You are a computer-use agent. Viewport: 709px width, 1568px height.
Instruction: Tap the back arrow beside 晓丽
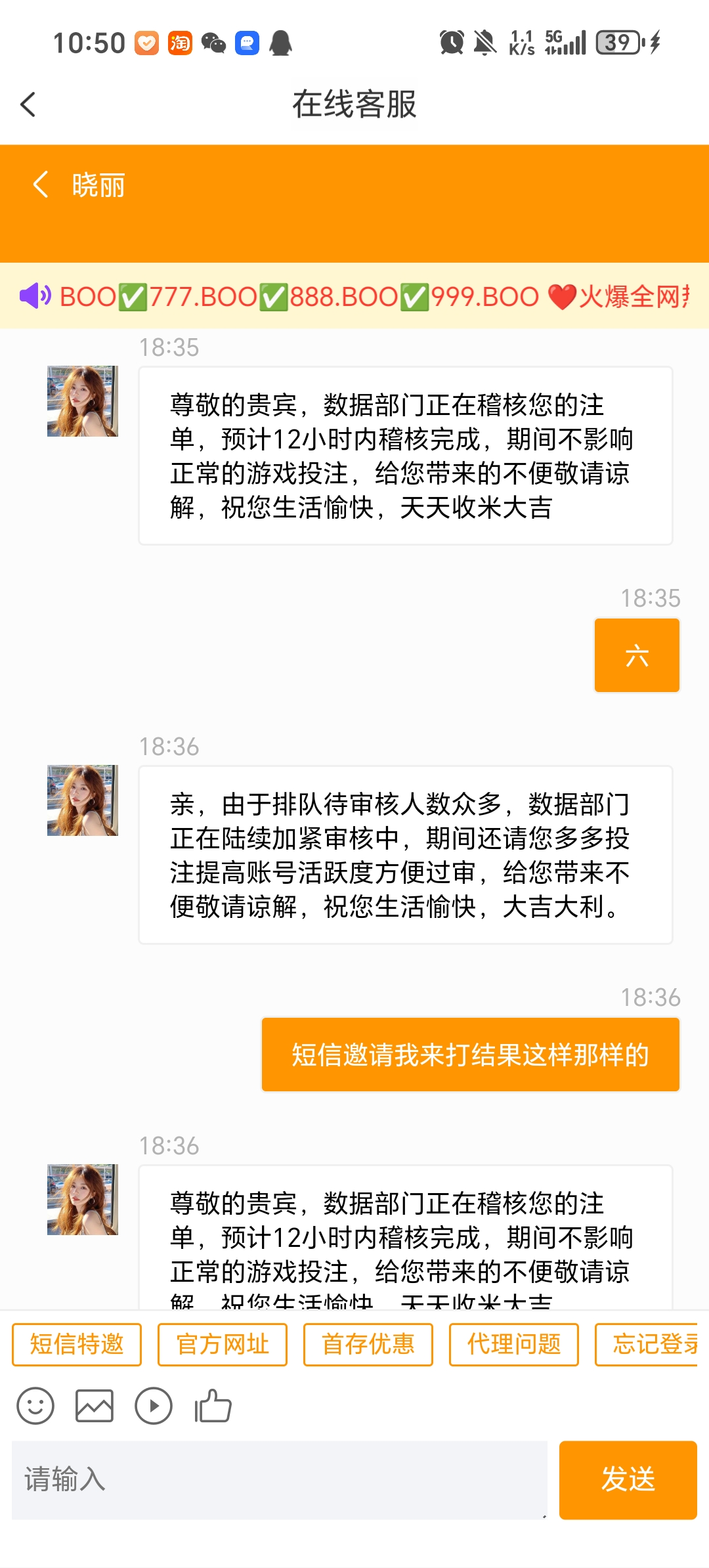tap(41, 185)
